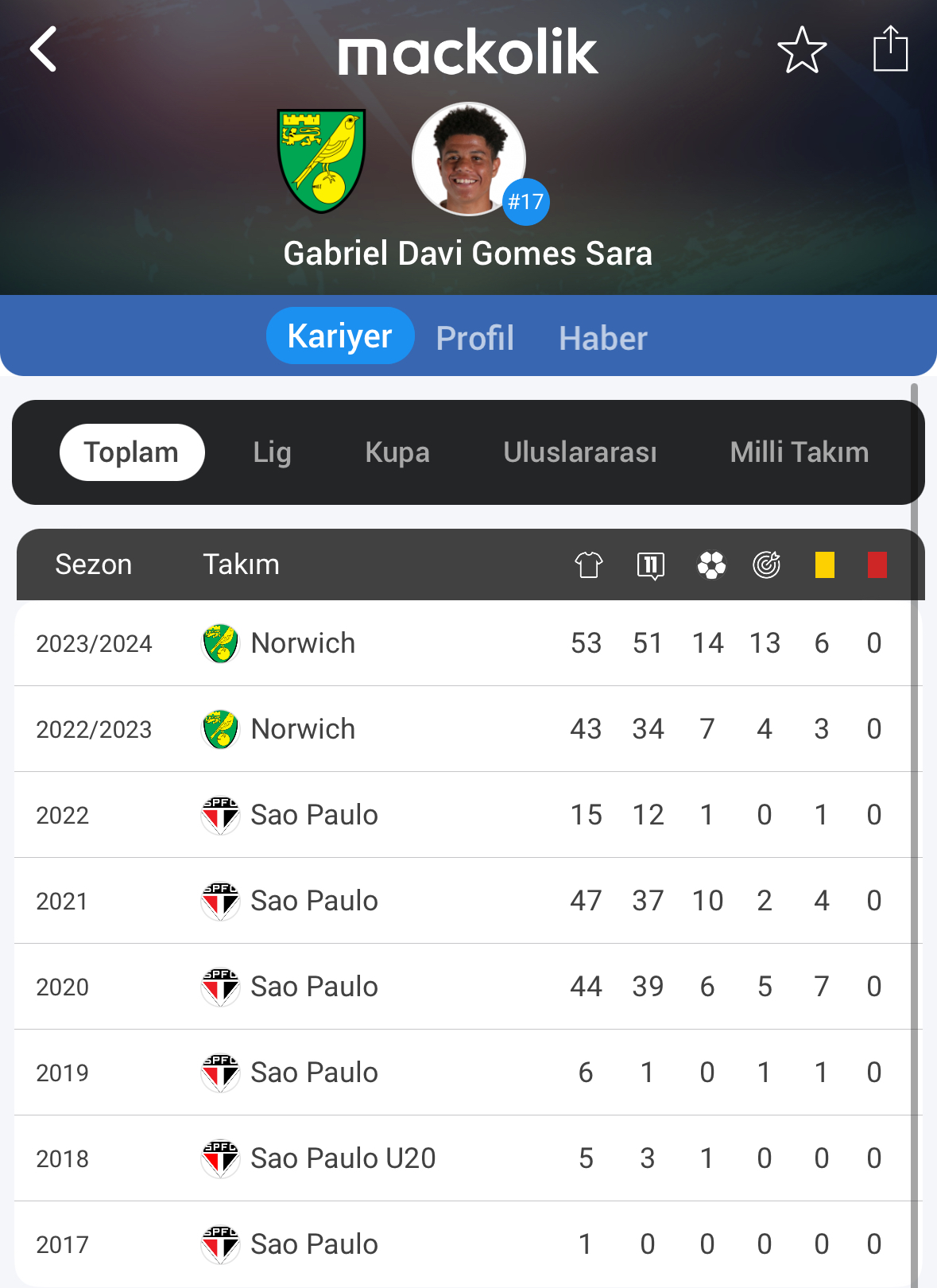This screenshot has width=937, height=1288.
Task: Select the Toplam filter
Action: 132,452
